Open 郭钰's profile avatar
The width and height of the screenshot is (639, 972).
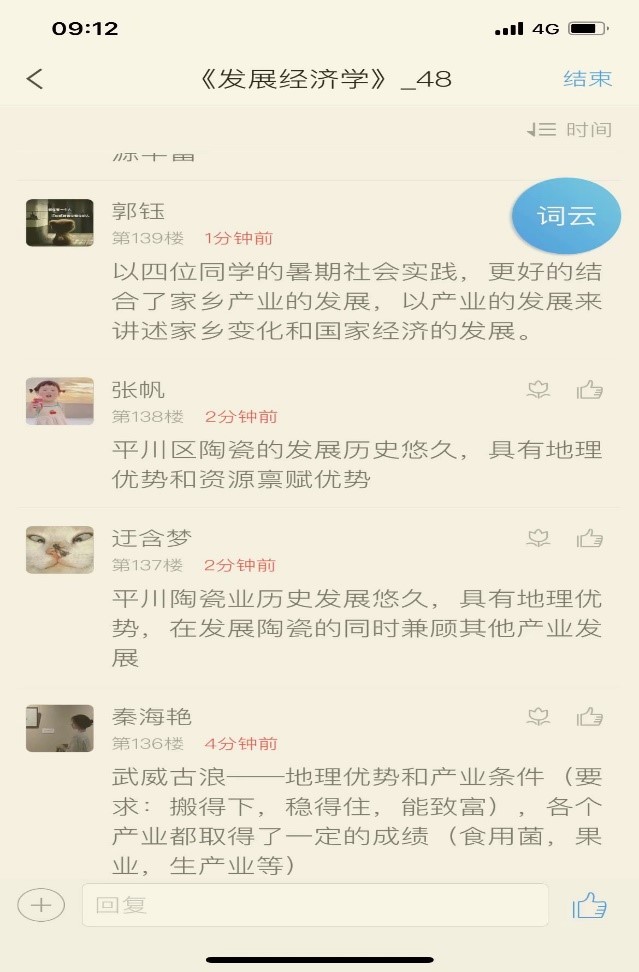pyautogui.click(x=60, y=222)
